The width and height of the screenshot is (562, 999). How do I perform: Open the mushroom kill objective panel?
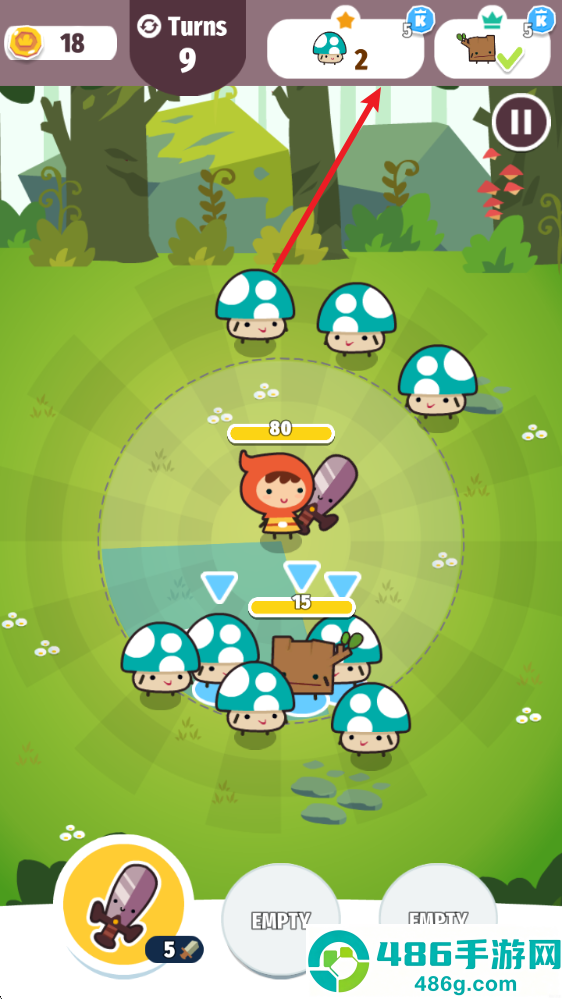point(345,49)
